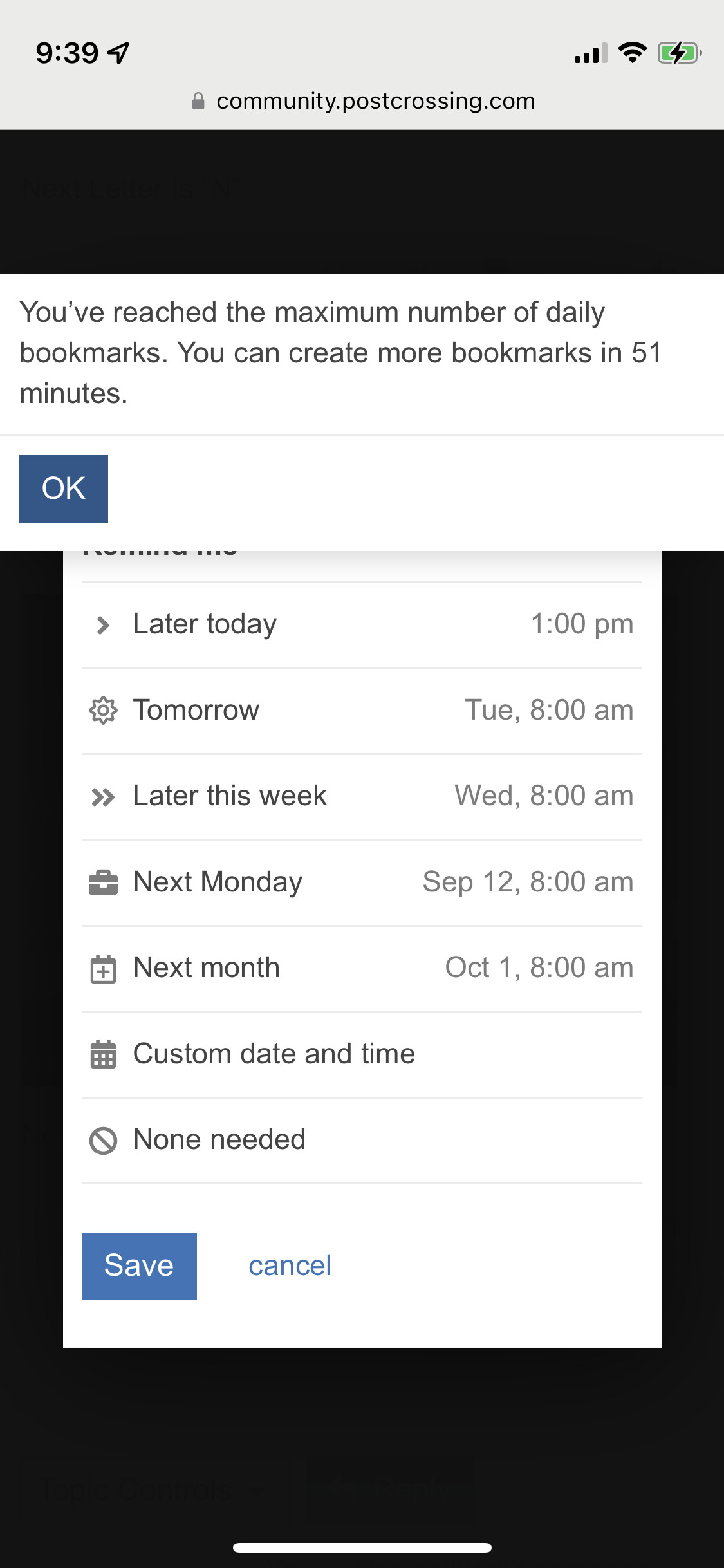Choose the Next month reminder
724x1568 pixels.
coord(362,968)
